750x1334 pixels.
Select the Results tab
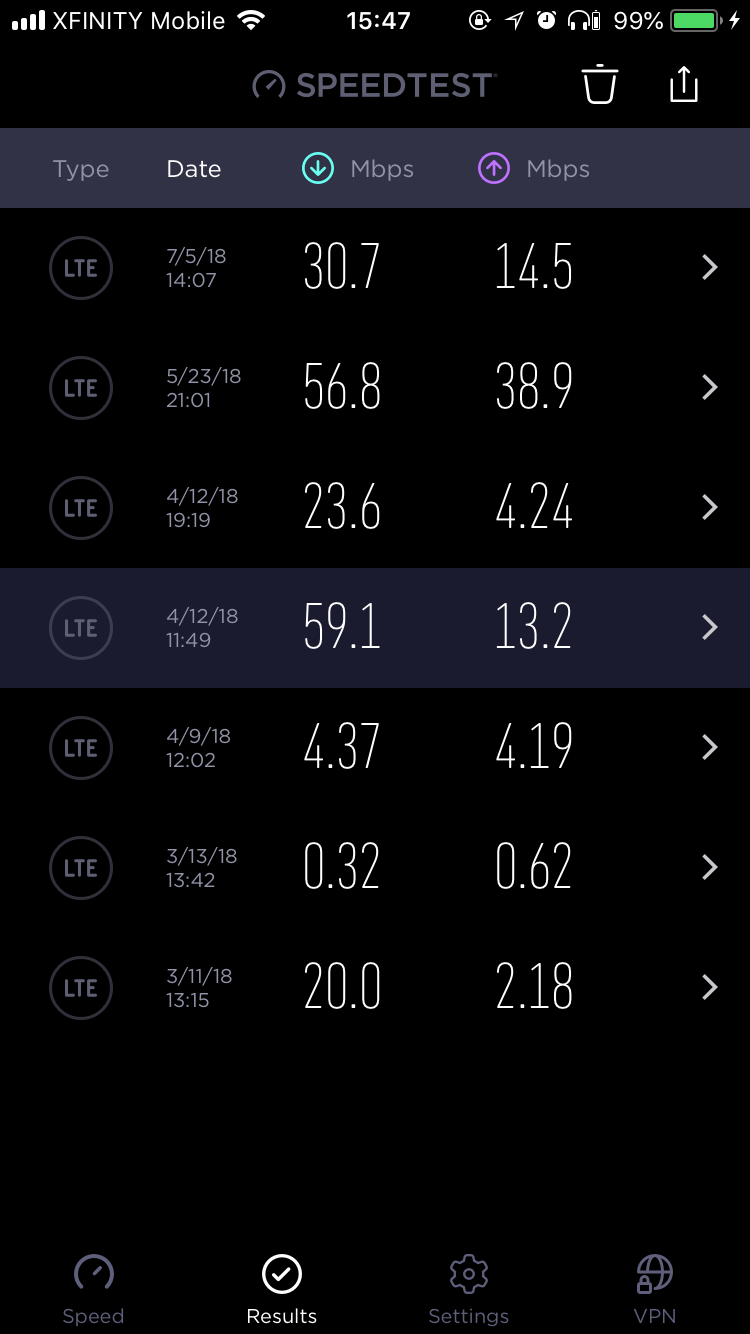coord(281,1288)
